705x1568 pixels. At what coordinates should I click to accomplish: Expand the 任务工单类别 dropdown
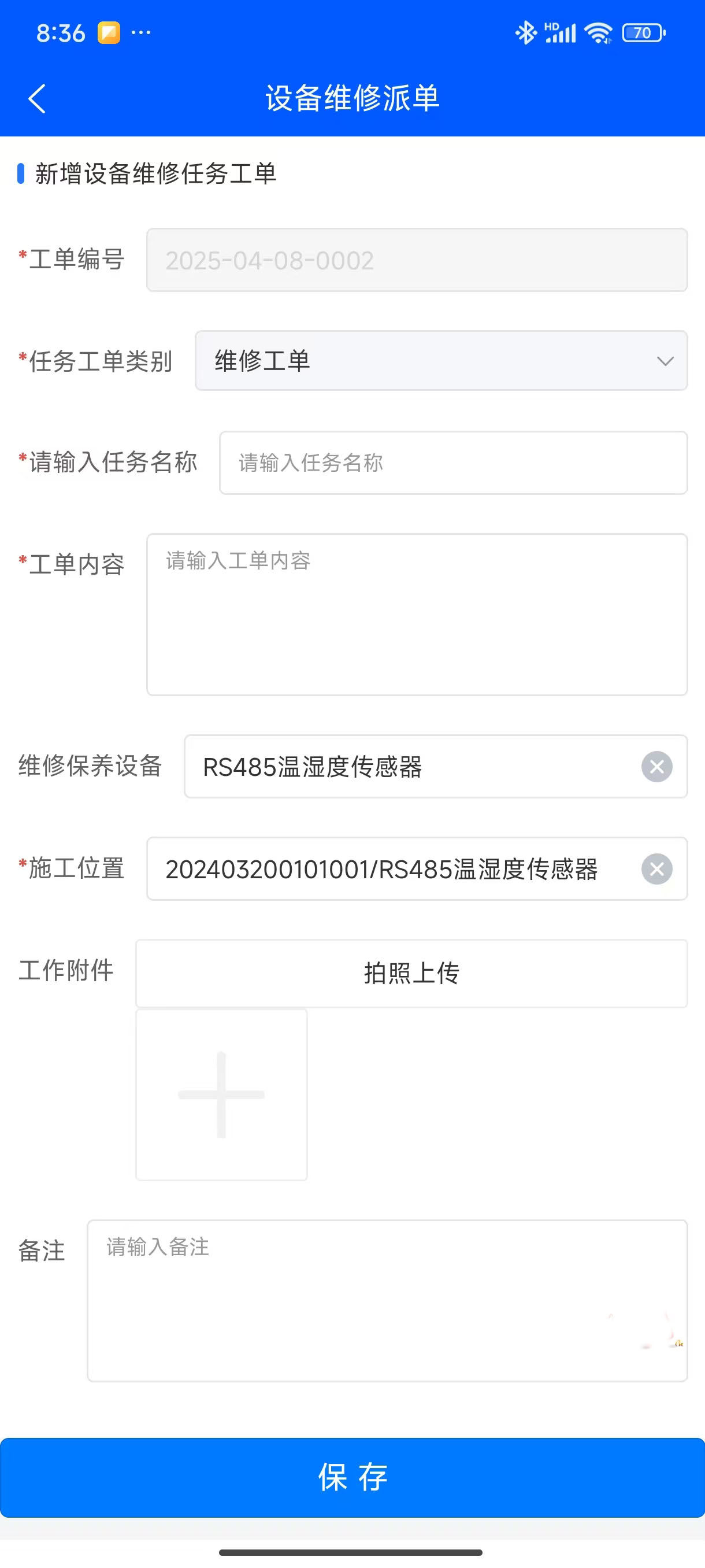coord(441,361)
